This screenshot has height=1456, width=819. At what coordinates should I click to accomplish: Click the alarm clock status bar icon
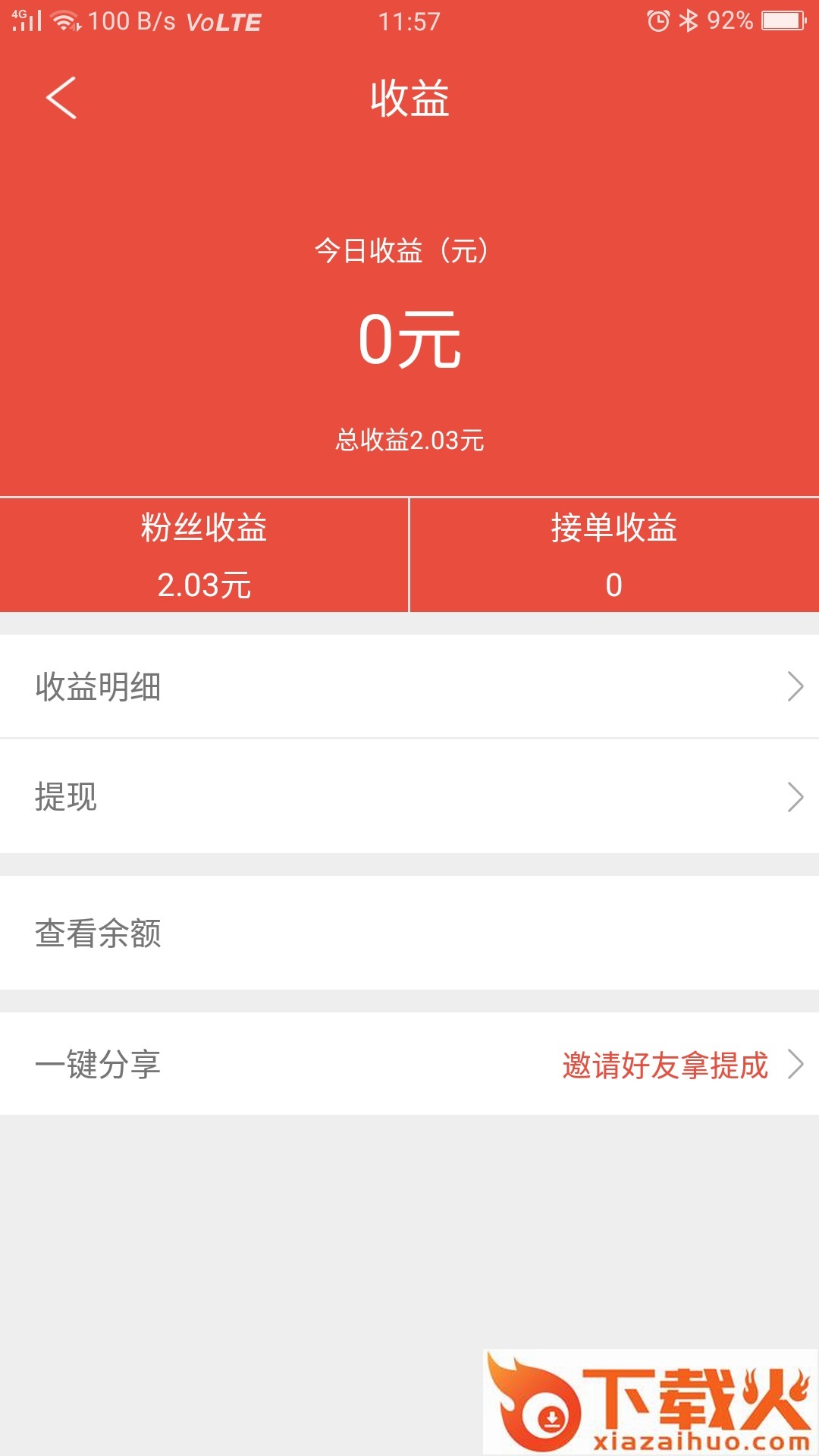coord(657,20)
